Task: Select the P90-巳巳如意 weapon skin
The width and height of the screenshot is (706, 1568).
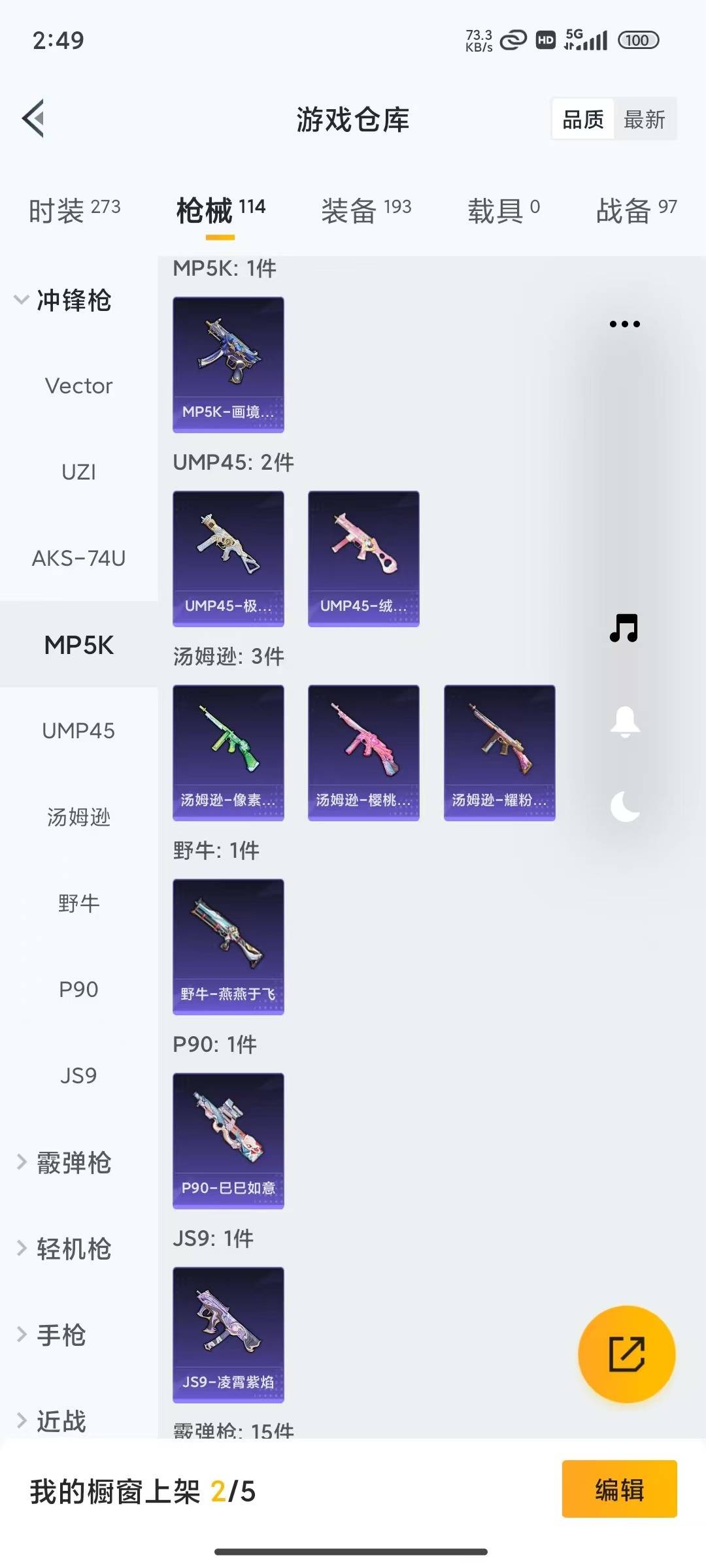Action: click(x=228, y=1141)
